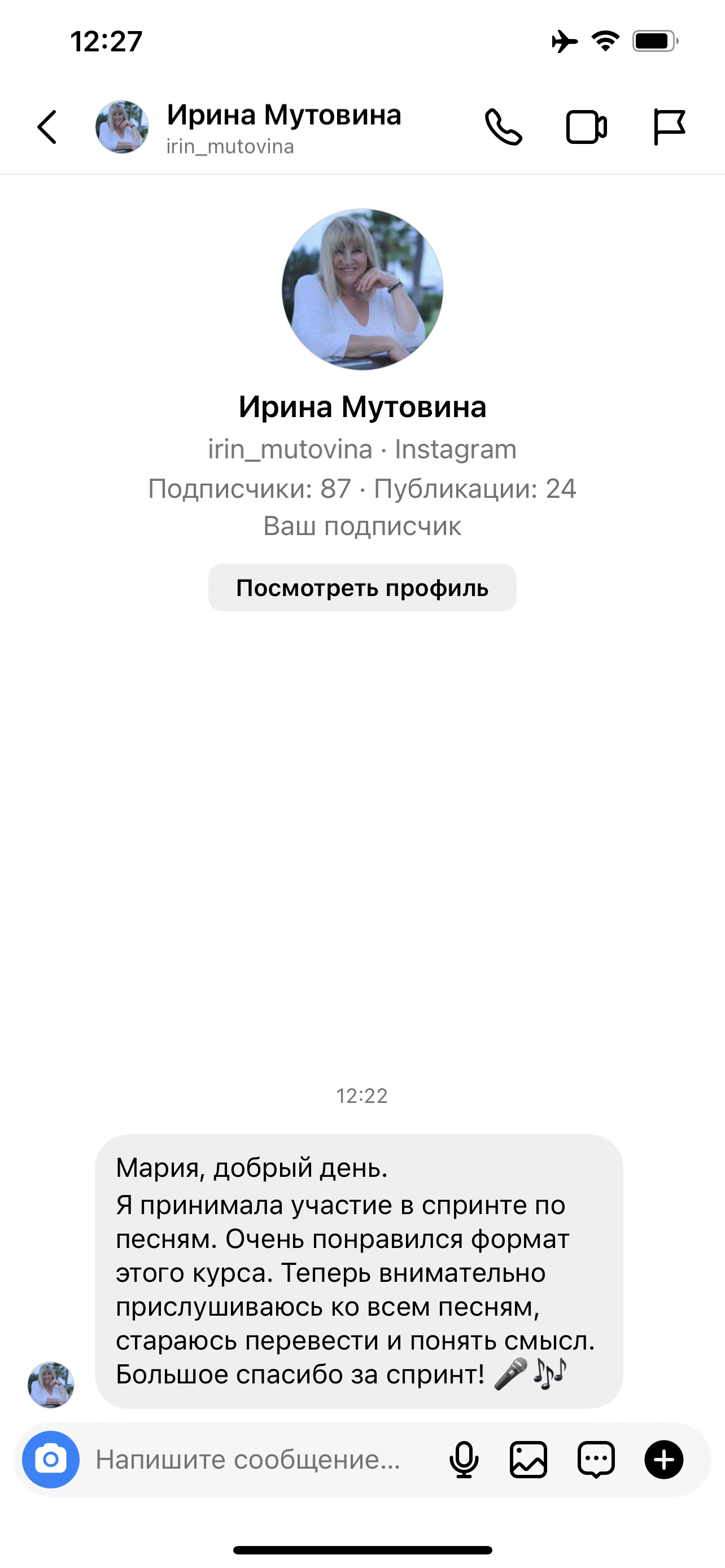Open the flag icon in header
The height and width of the screenshot is (1568, 725).
[x=669, y=127]
